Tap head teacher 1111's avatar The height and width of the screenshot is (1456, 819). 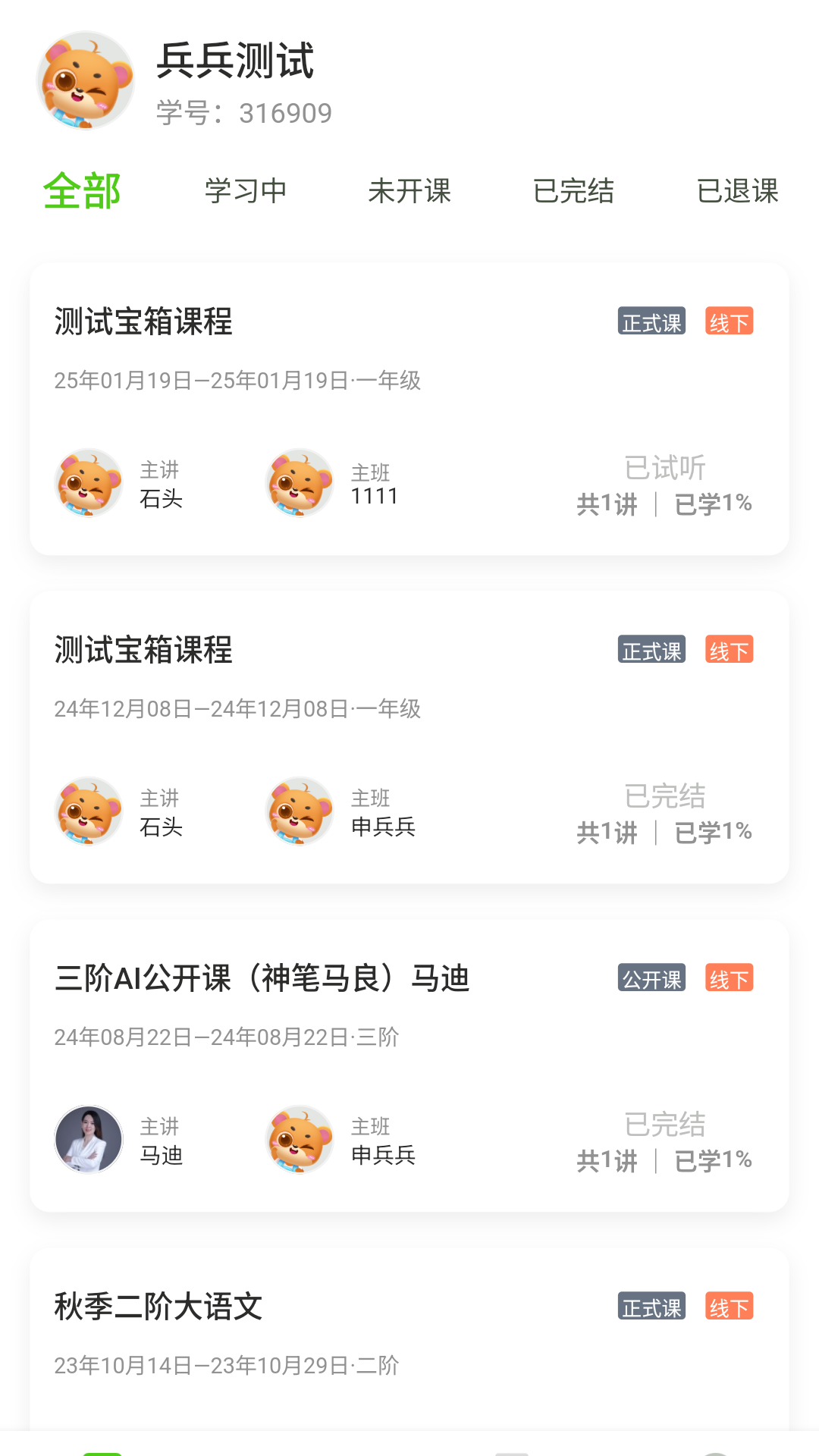(x=299, y=483)
